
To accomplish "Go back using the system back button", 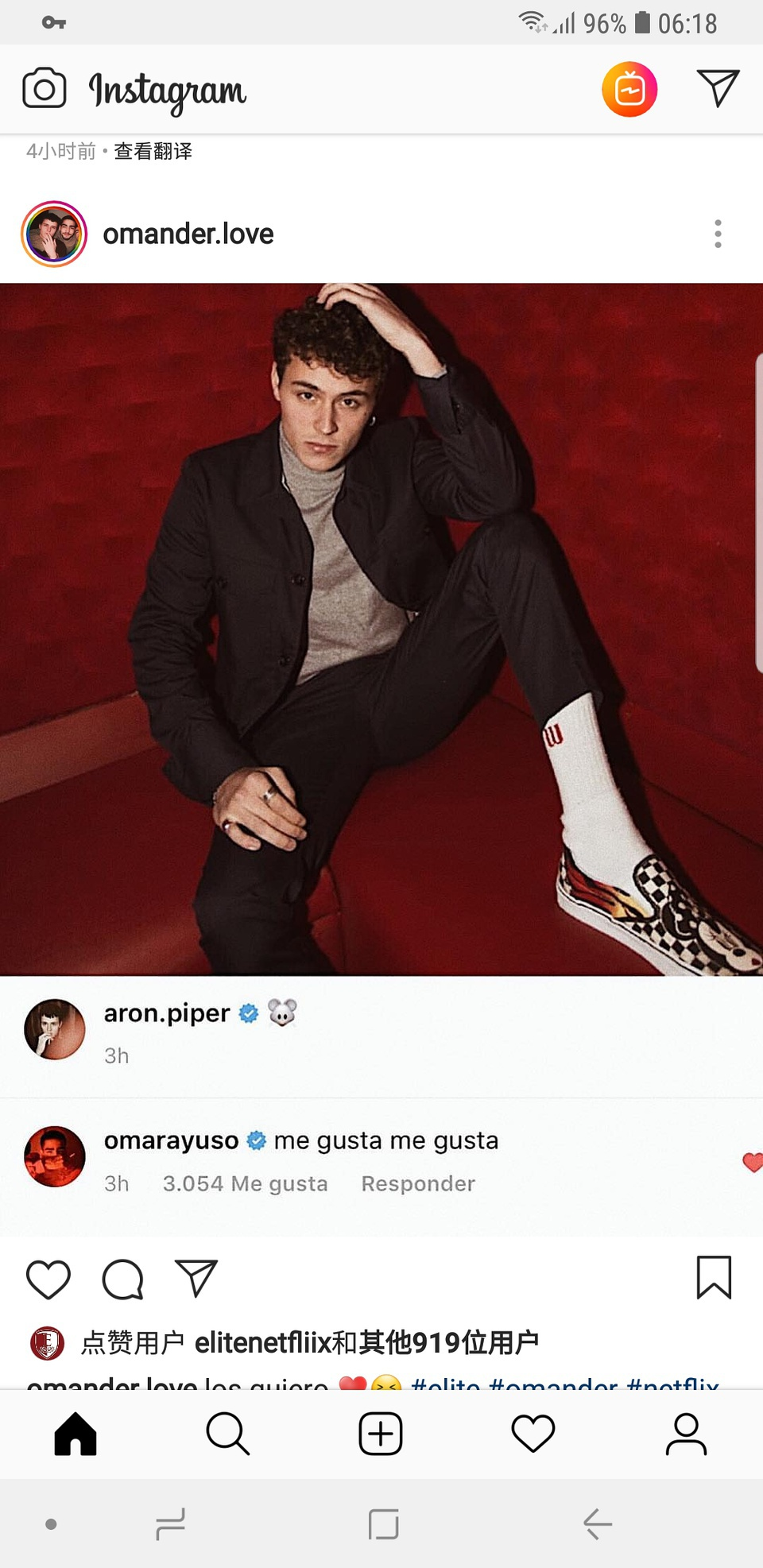I will tap(598, 1523).
